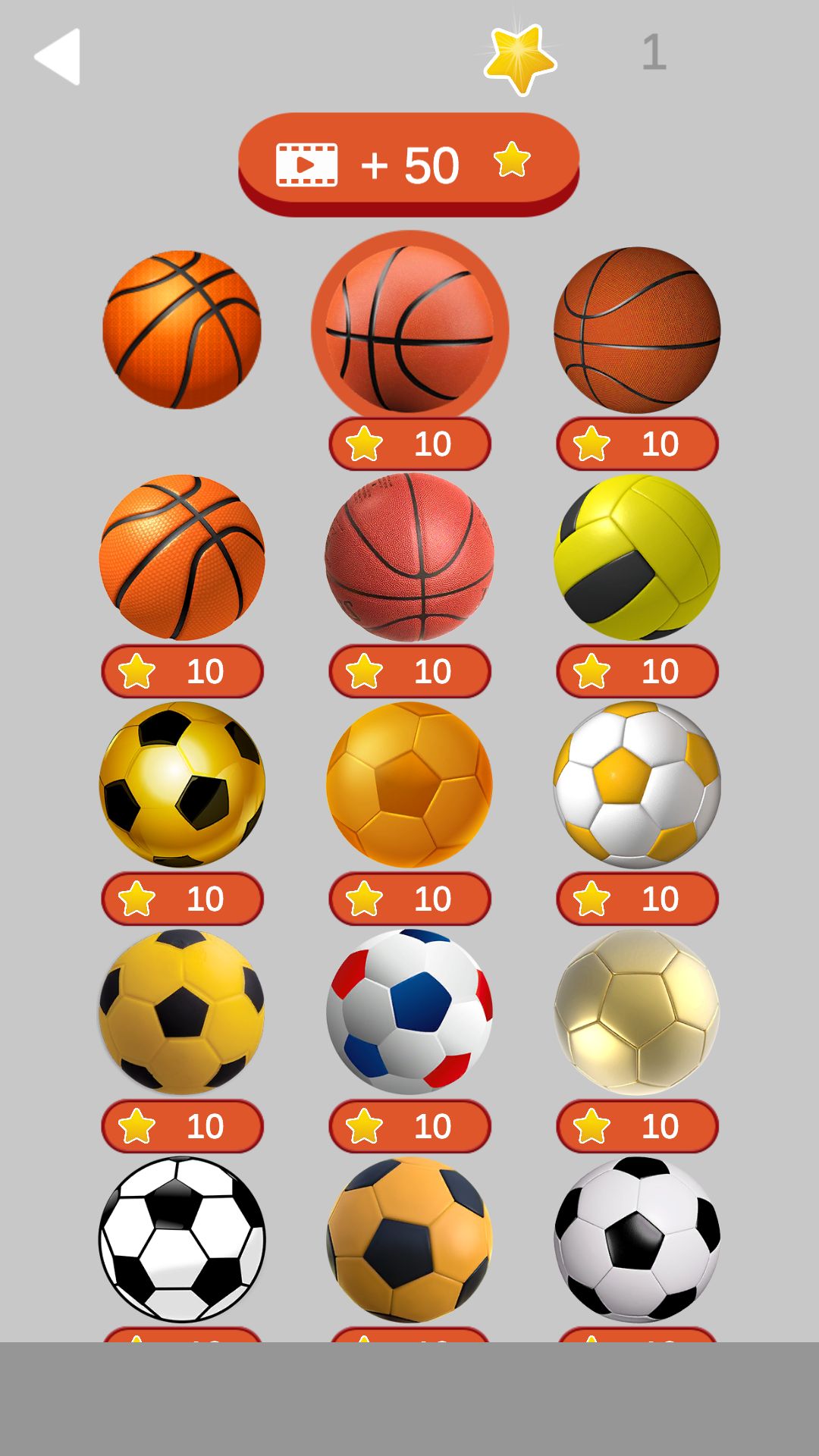Viewport: 819px width, 1456px height.
Task: Choose the shiny gold soccer ball with black patches
Action: click(182, 785)
